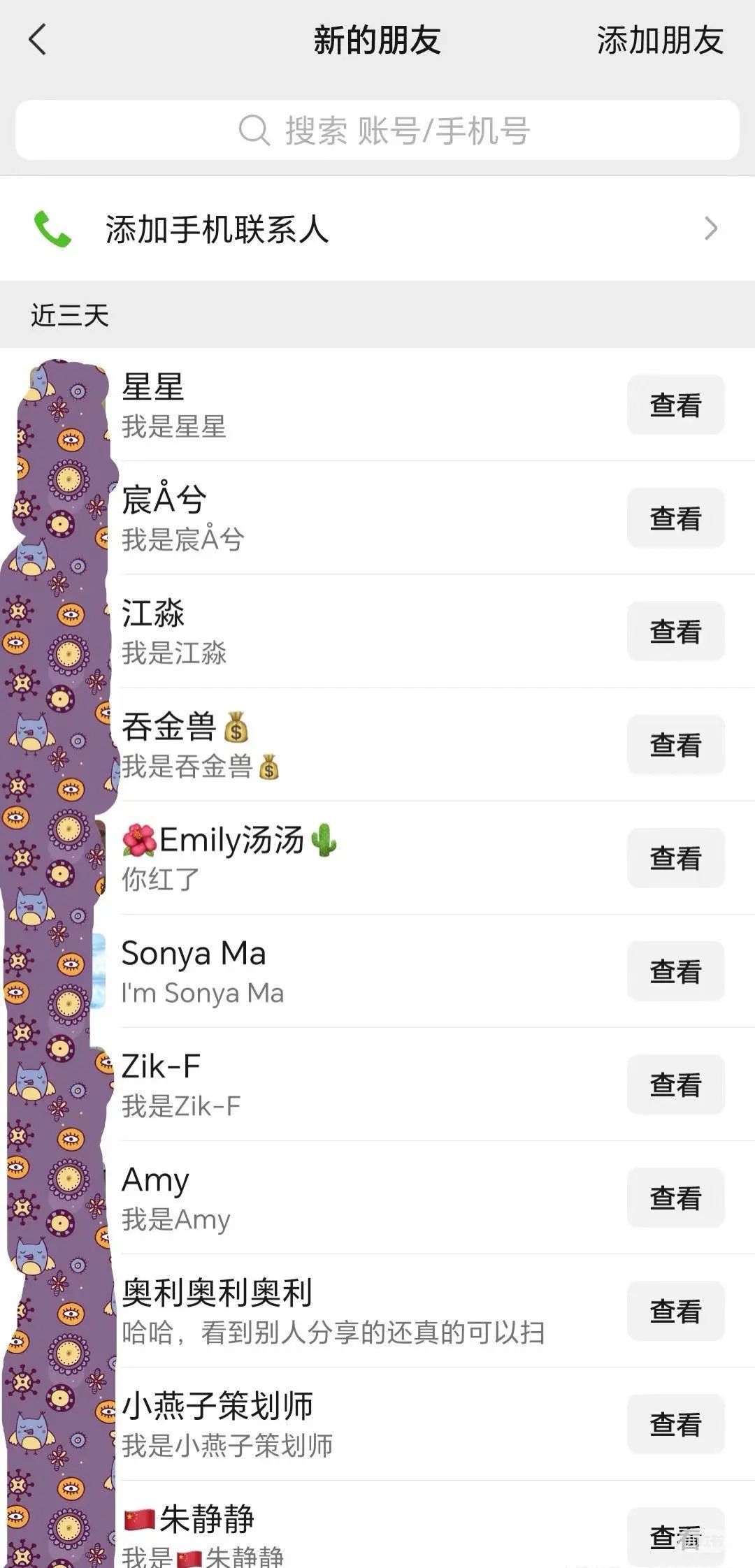Tap 查看 next to 江淼

[675, 632]
